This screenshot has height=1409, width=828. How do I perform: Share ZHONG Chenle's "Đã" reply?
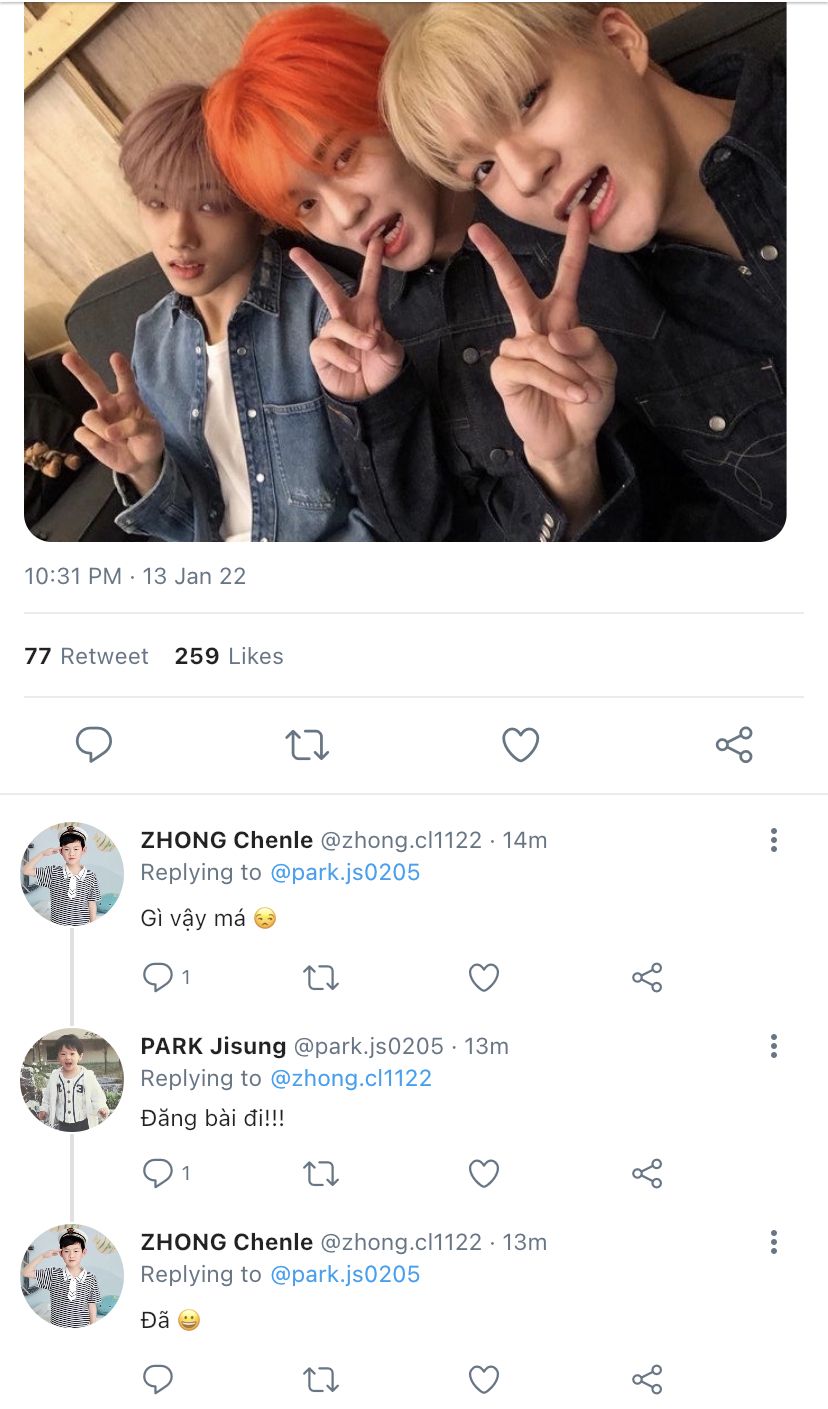click(647, 1380)
